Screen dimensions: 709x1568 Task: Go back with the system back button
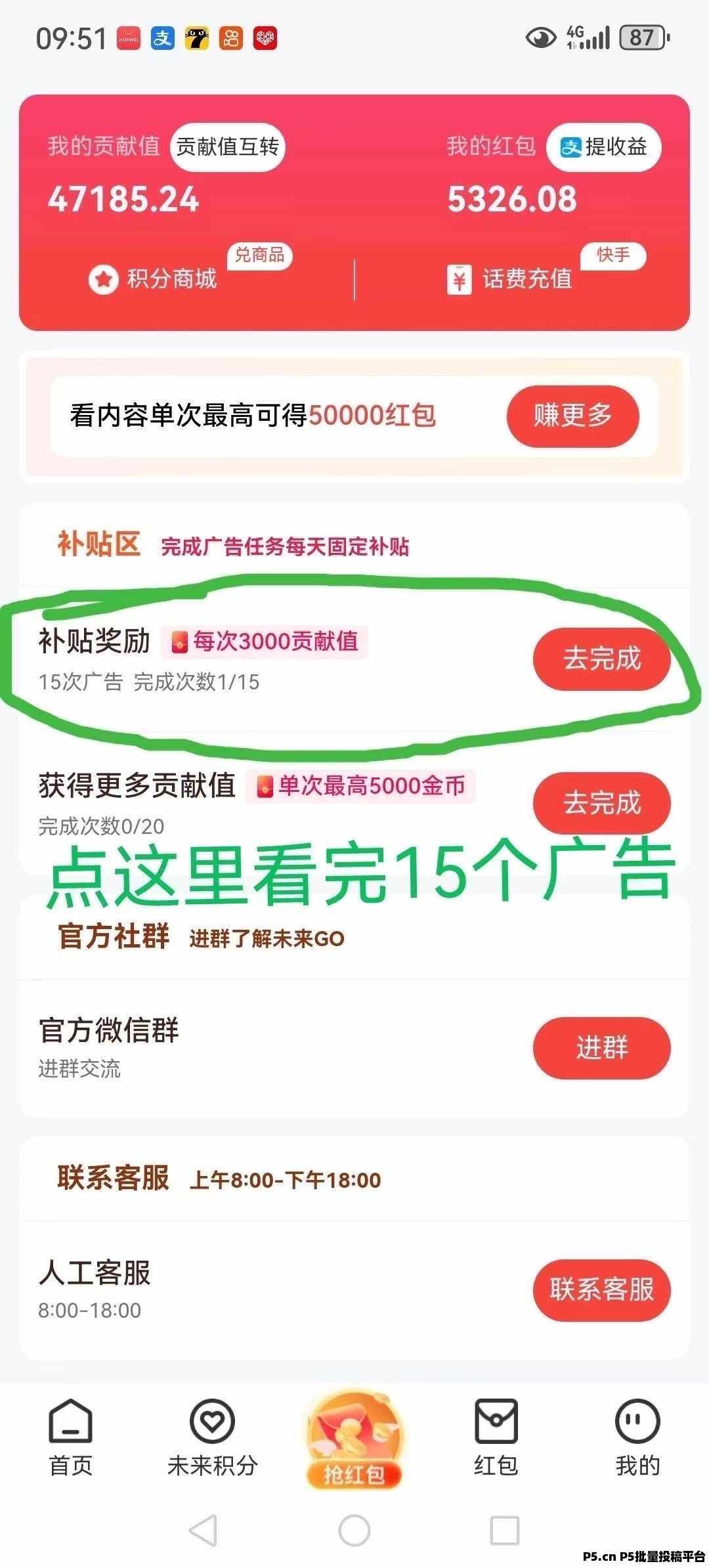(x=203, y=1531)
